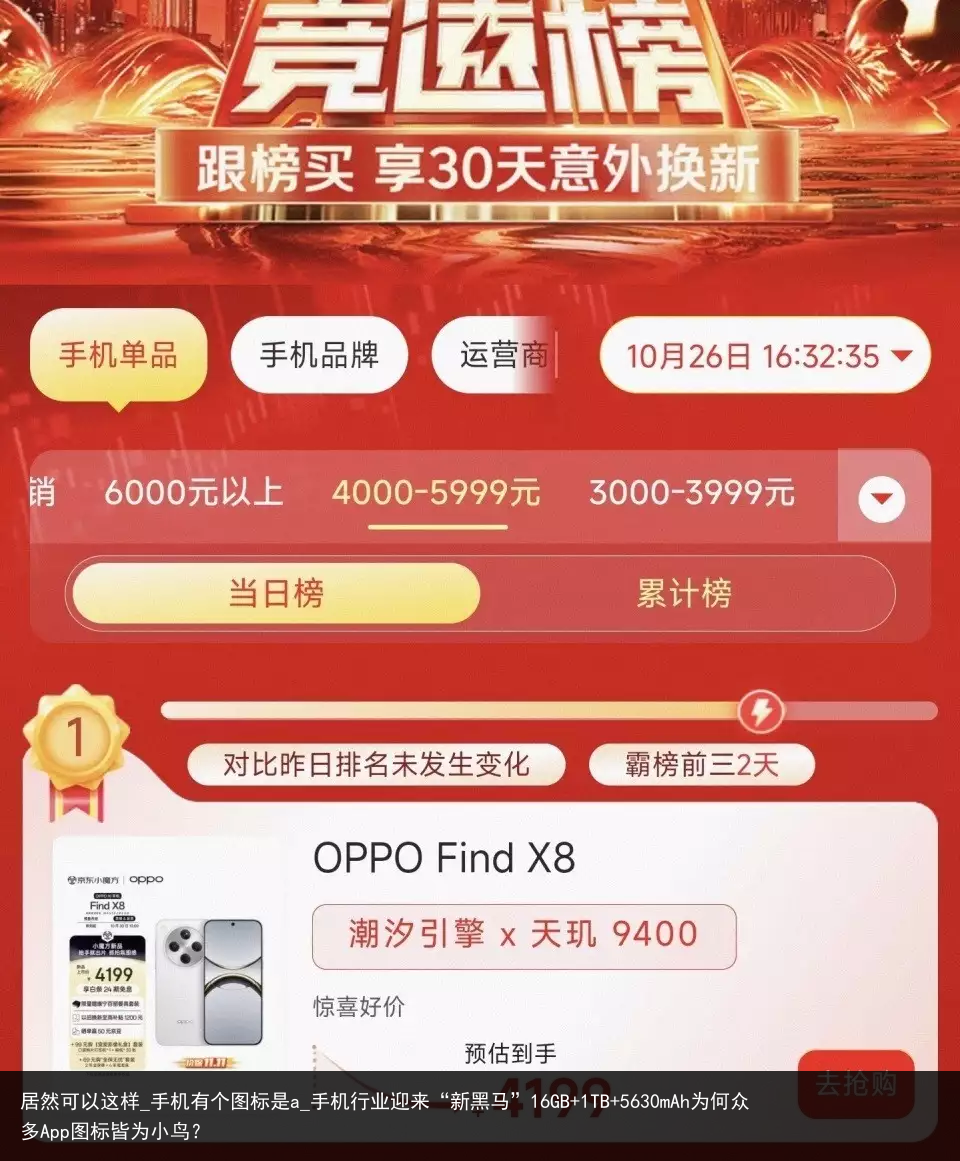This screenshot has height=1161, width=960.
Task: Open the OPPO Find X8 product card
Action: click(445, 858)
